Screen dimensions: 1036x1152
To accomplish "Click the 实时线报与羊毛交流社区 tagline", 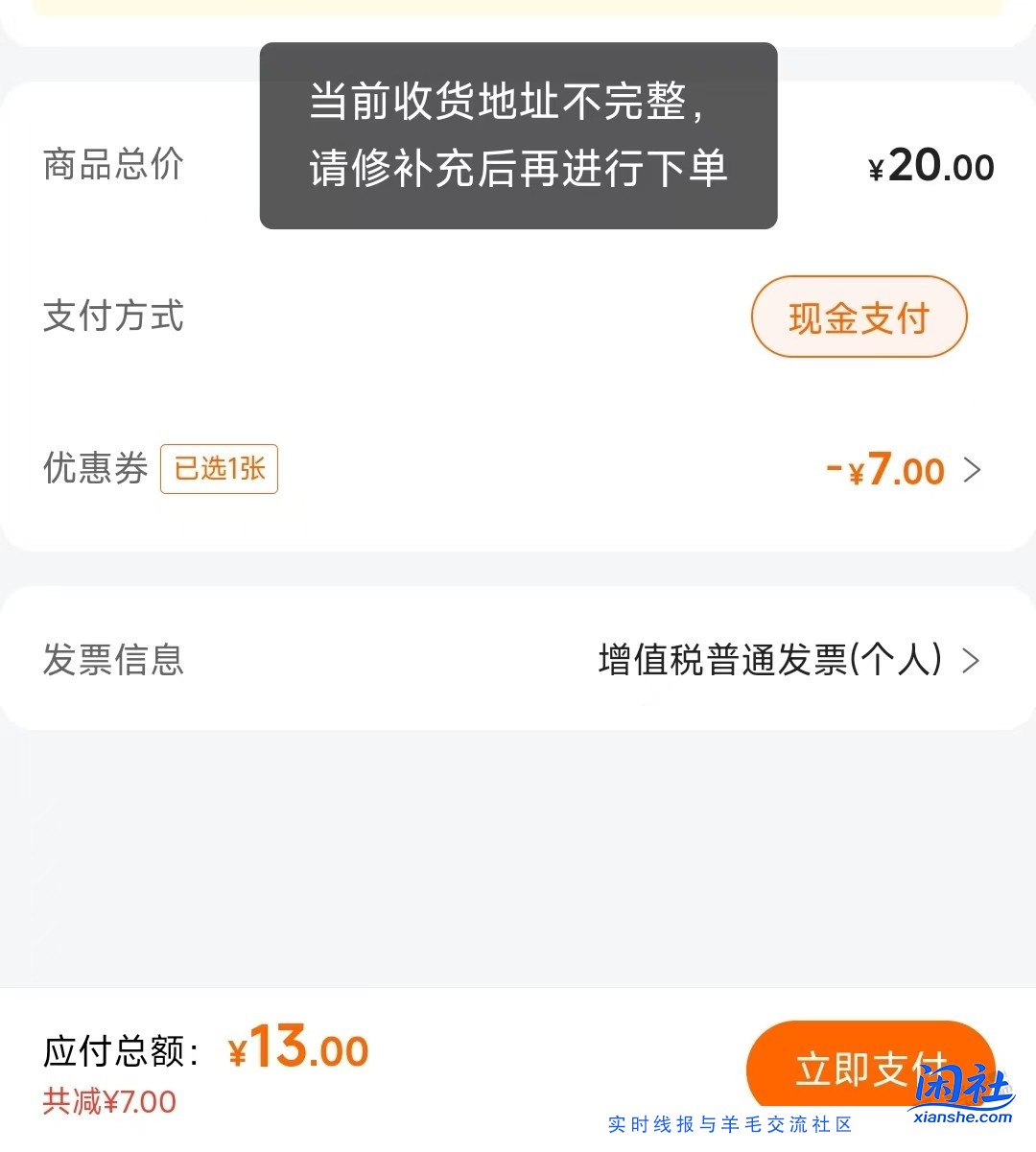I will pyautogui.click(x=729, y=1122).
